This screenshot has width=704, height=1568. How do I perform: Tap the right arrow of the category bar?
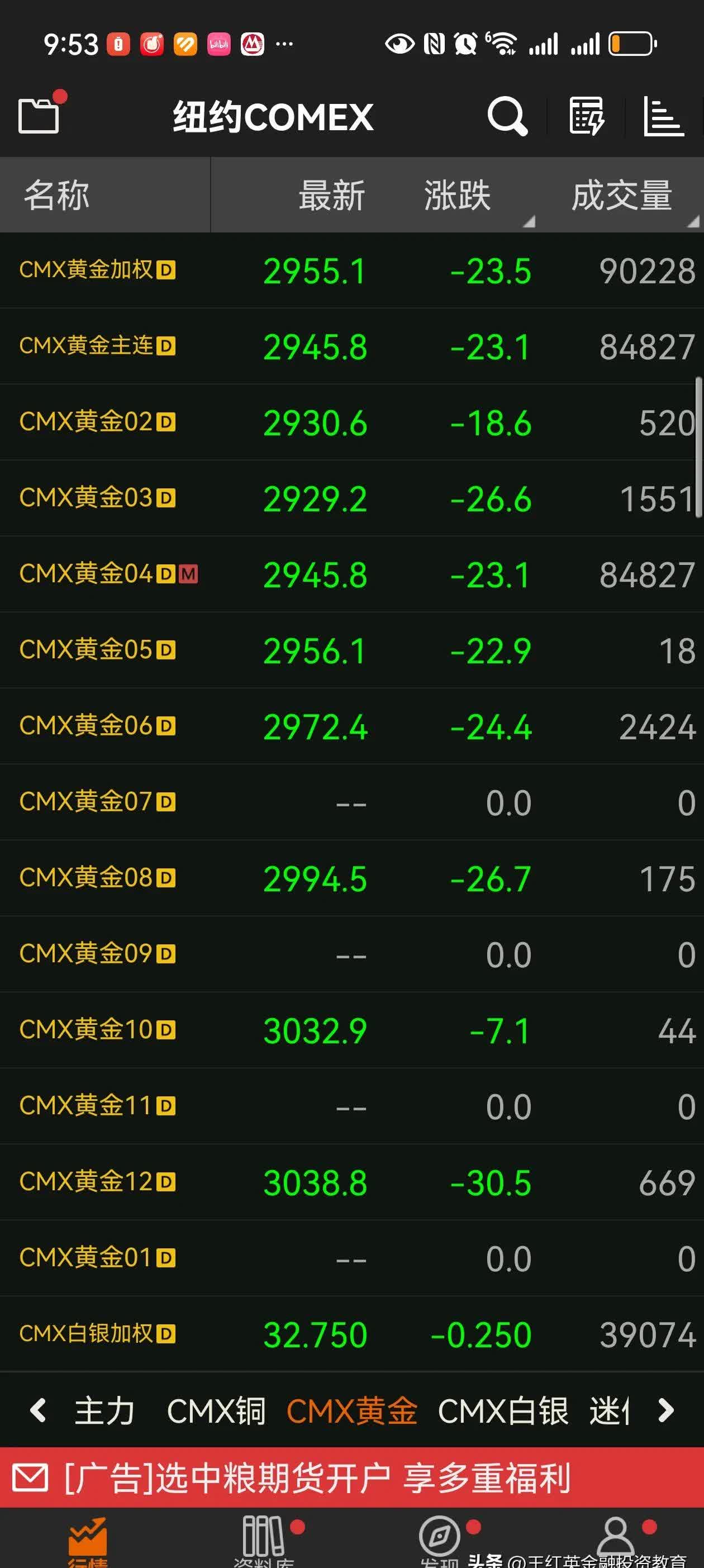666,1410
